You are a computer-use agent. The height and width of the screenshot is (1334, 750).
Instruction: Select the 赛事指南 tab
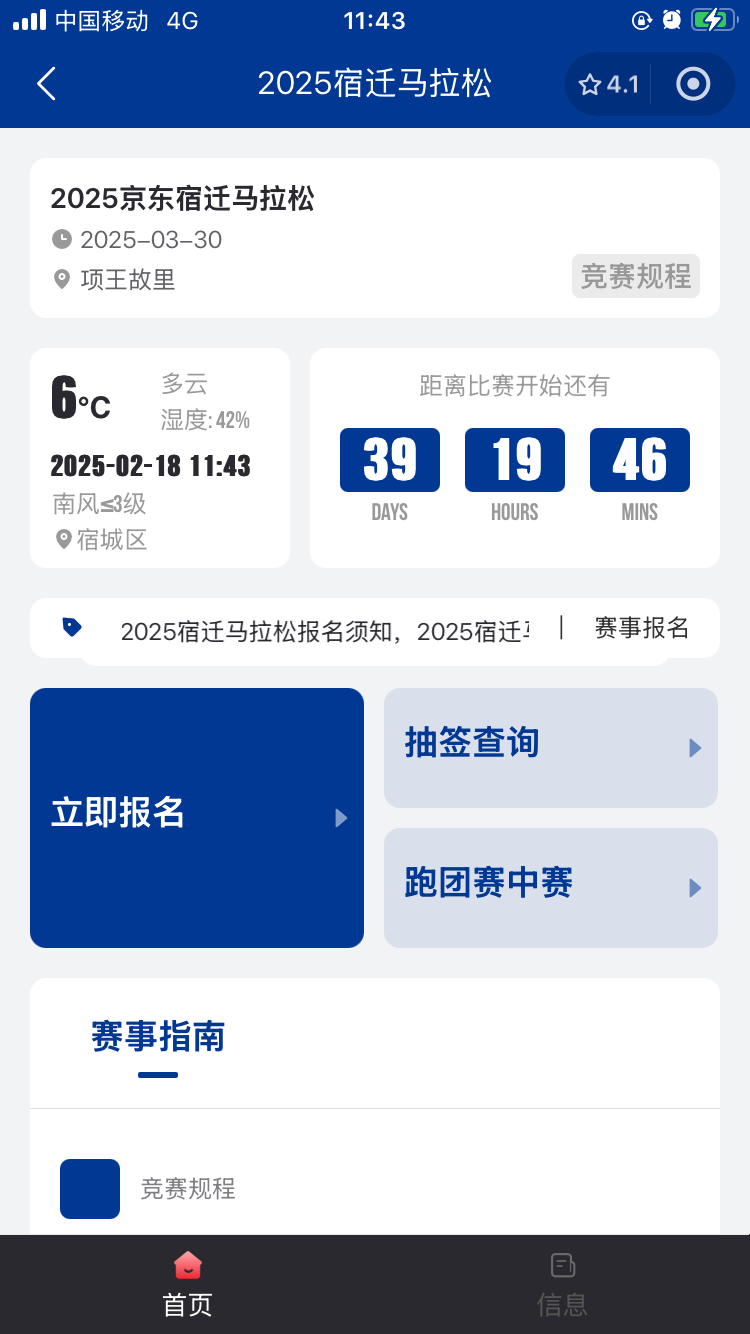pos(158,1038)
